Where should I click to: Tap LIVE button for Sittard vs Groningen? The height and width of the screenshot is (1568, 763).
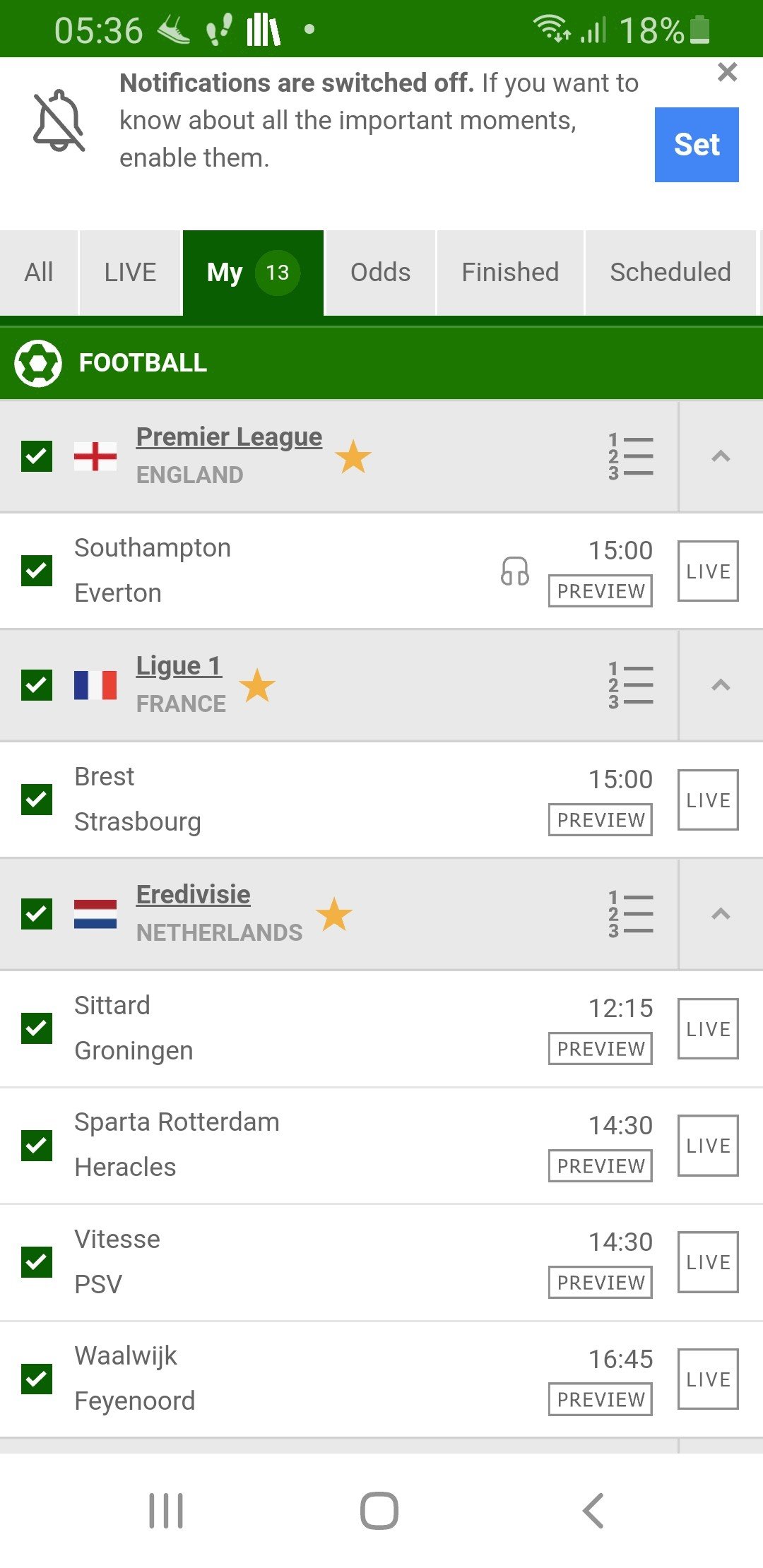coord(708,1028)
